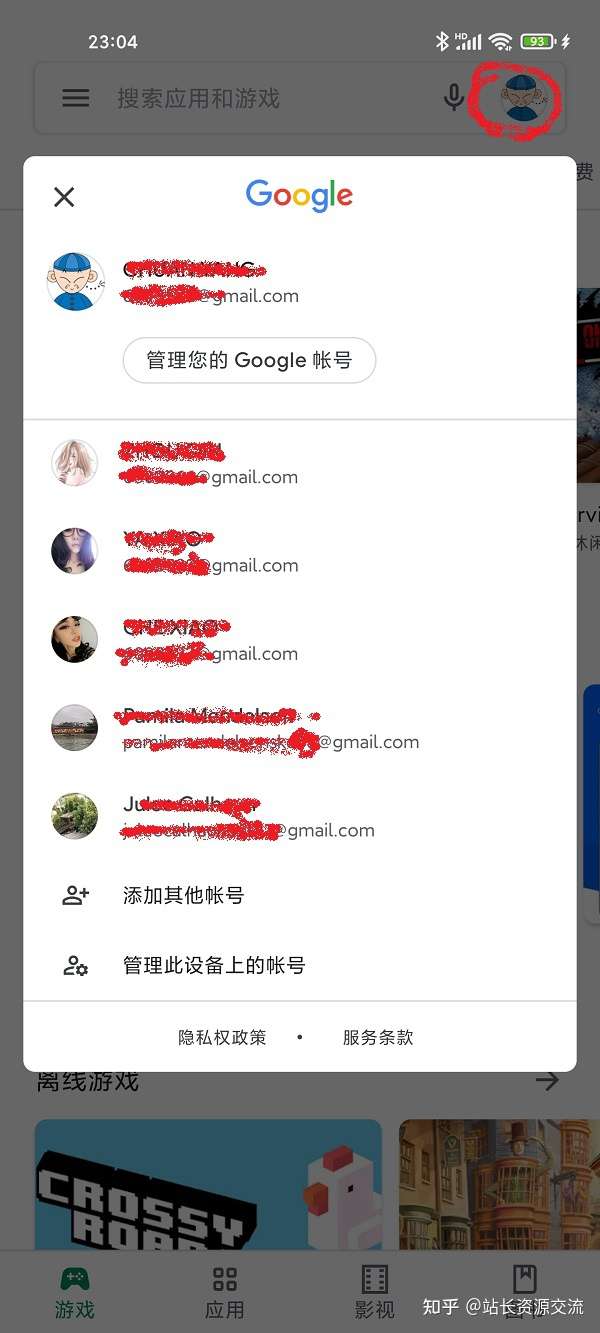Screen dimensions: 600x1333
Task: Close the Google account dialog
Action: (64, 197)
